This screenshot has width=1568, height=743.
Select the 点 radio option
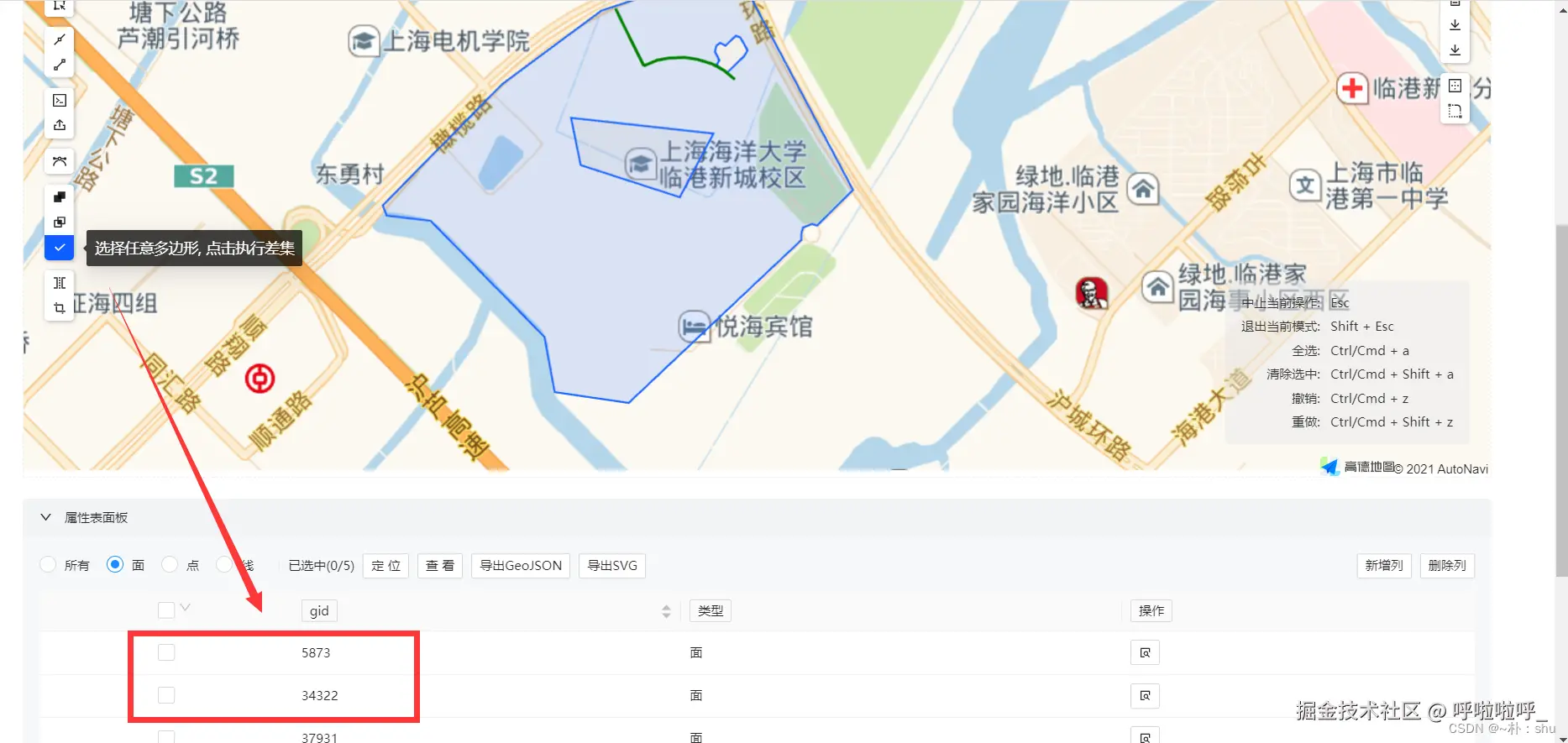pos(170,565)
